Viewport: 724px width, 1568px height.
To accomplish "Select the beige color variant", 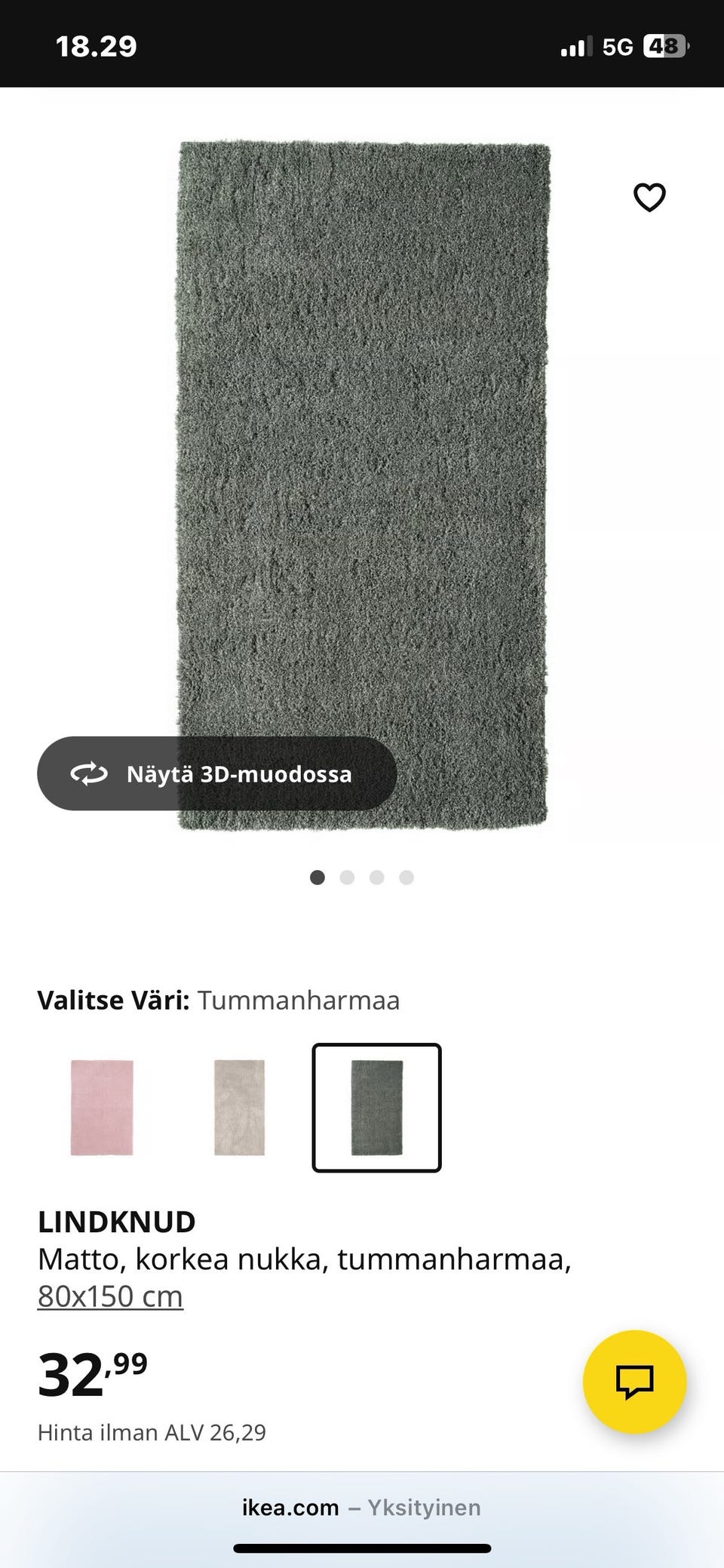I will [238, 1105].
